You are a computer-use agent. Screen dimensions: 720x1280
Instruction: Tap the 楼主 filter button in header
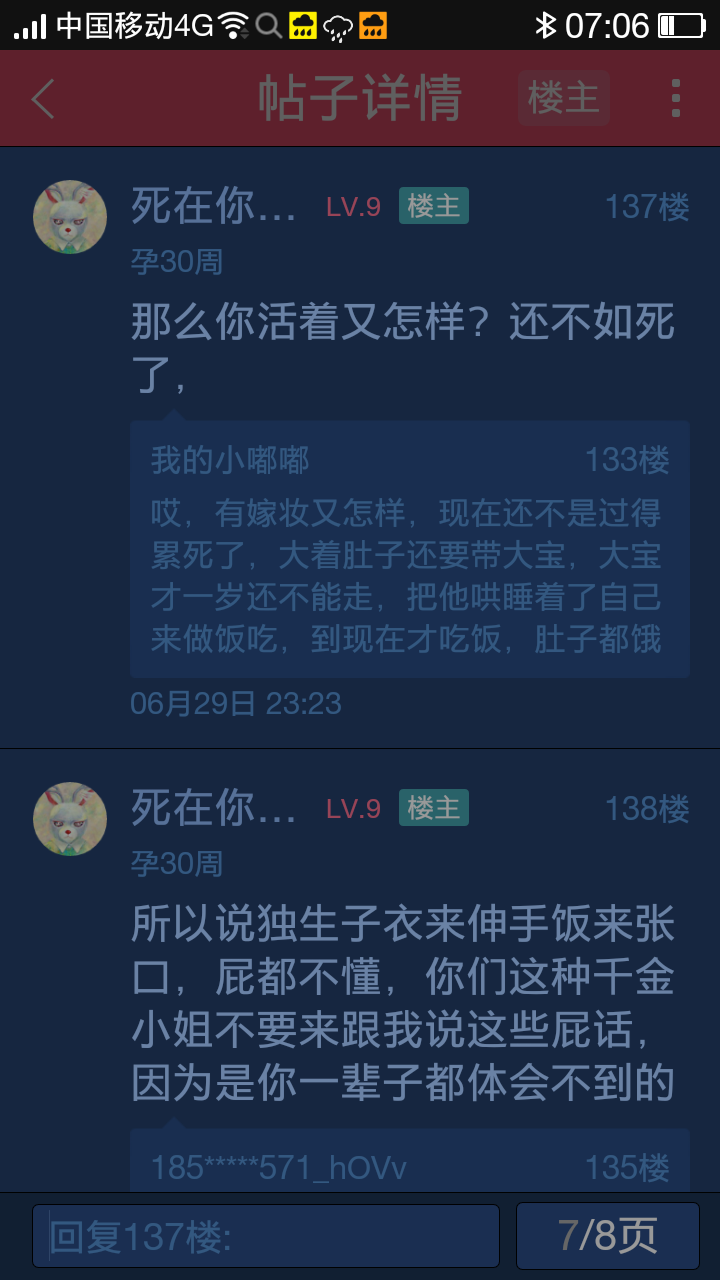(563, 98)
